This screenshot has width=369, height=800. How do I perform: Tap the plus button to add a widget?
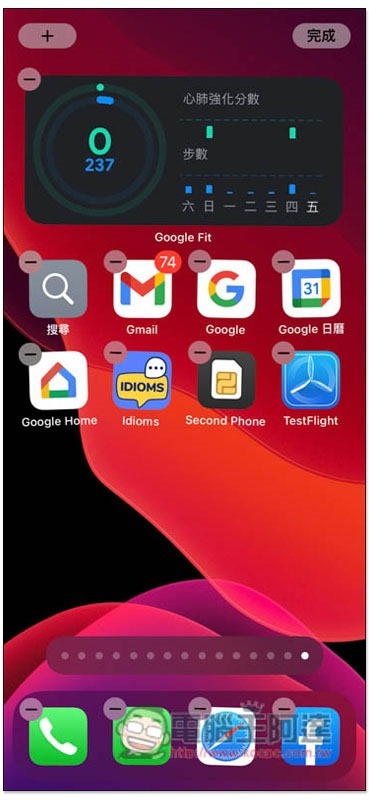47,36
